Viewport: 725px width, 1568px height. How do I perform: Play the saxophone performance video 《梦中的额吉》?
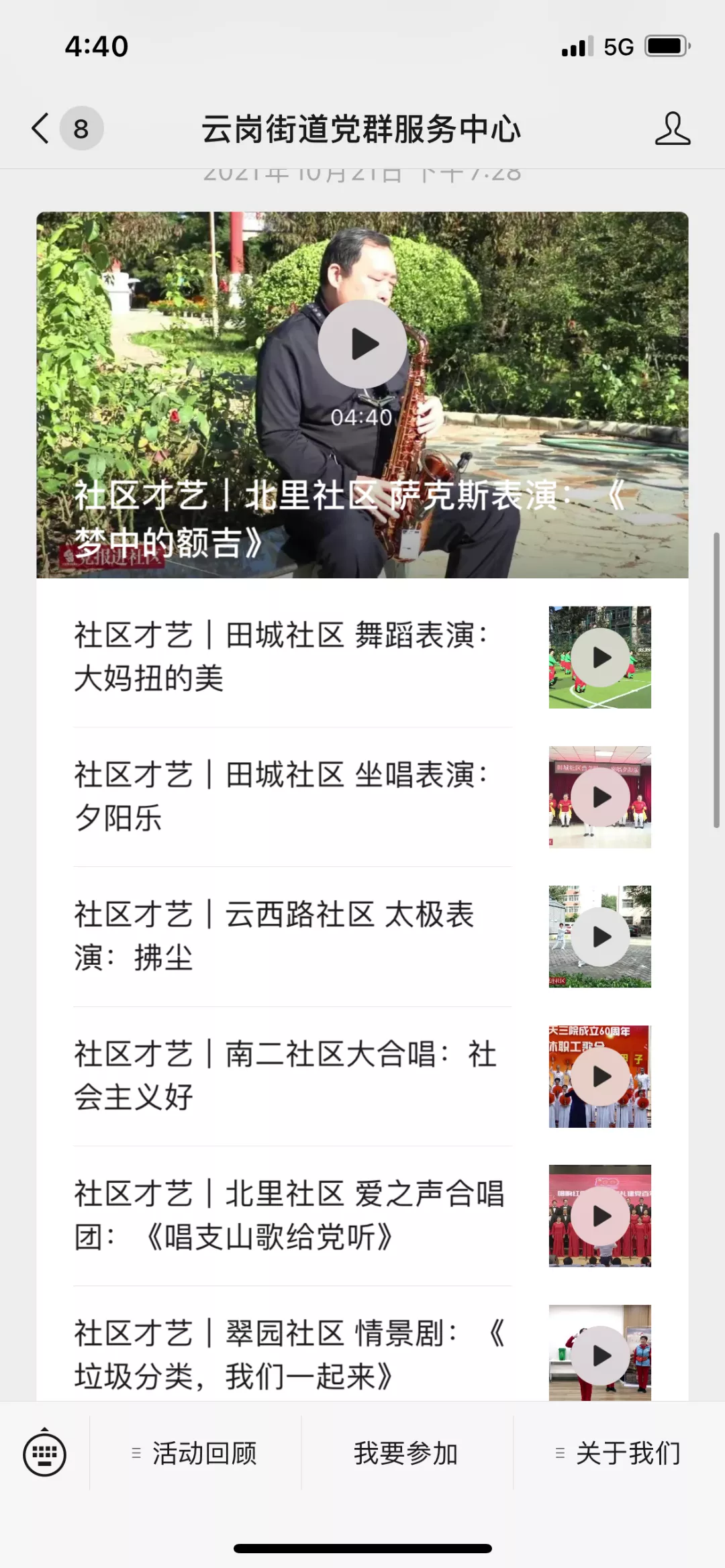click(362, 344)
